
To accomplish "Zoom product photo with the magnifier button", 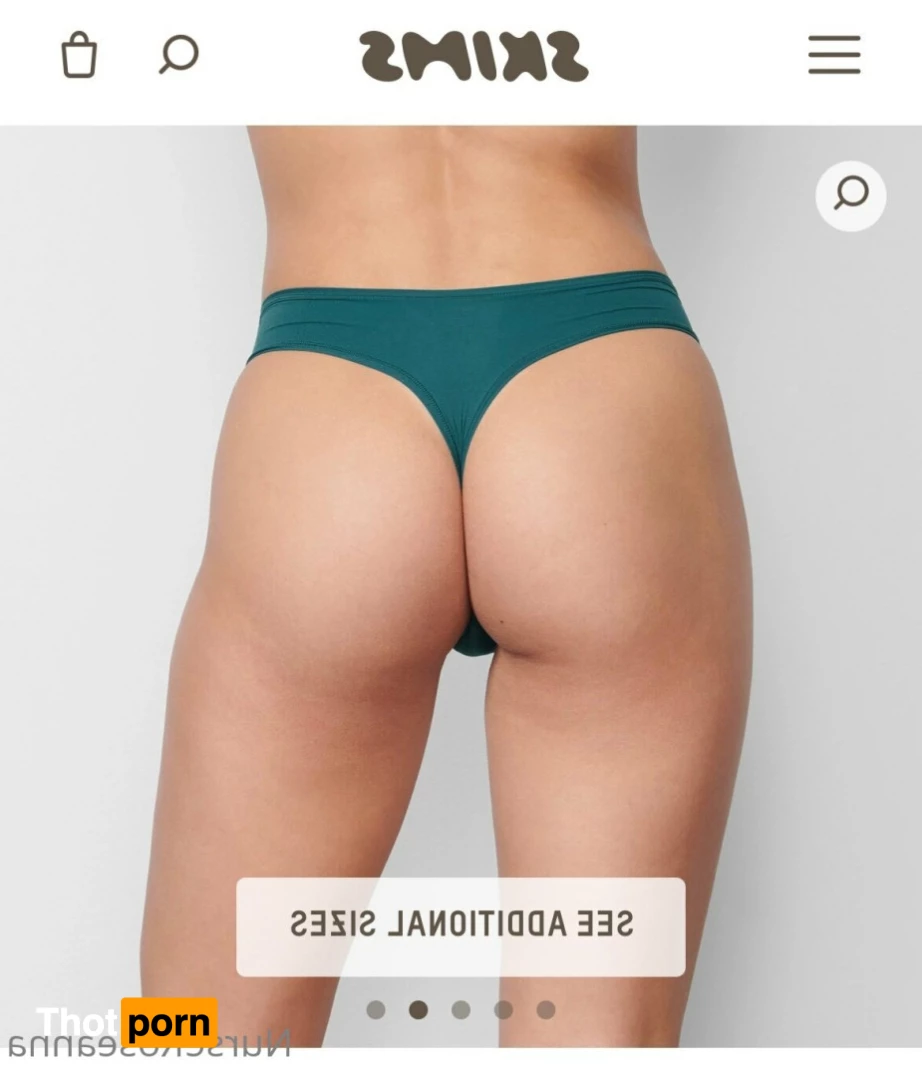I will 850,194.
